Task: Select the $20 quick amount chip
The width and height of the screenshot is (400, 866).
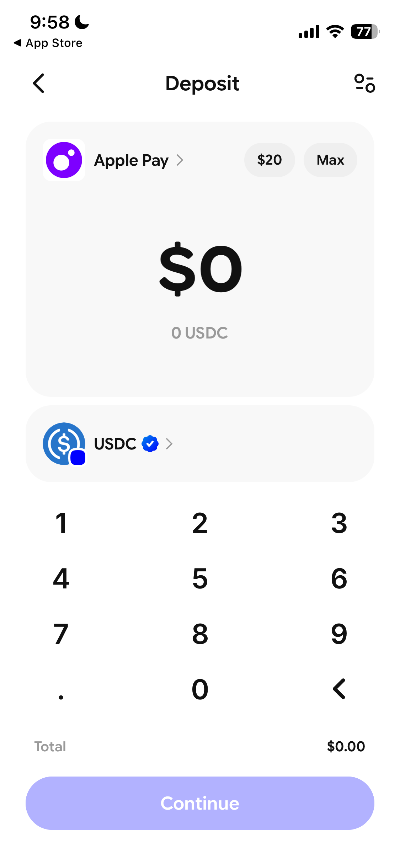Action: tap(270, 160)
